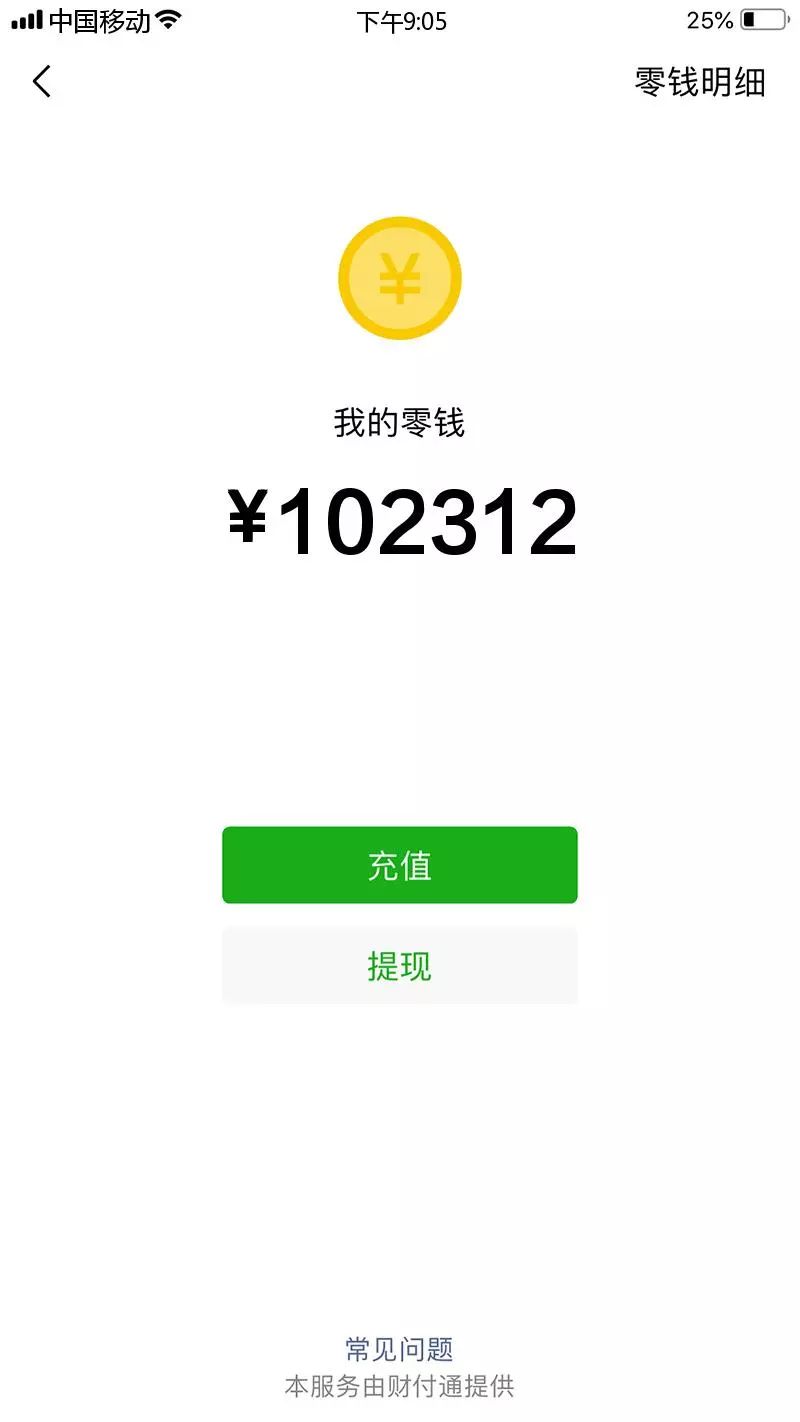Tap the green 充值 recharge button

(400, 865)
